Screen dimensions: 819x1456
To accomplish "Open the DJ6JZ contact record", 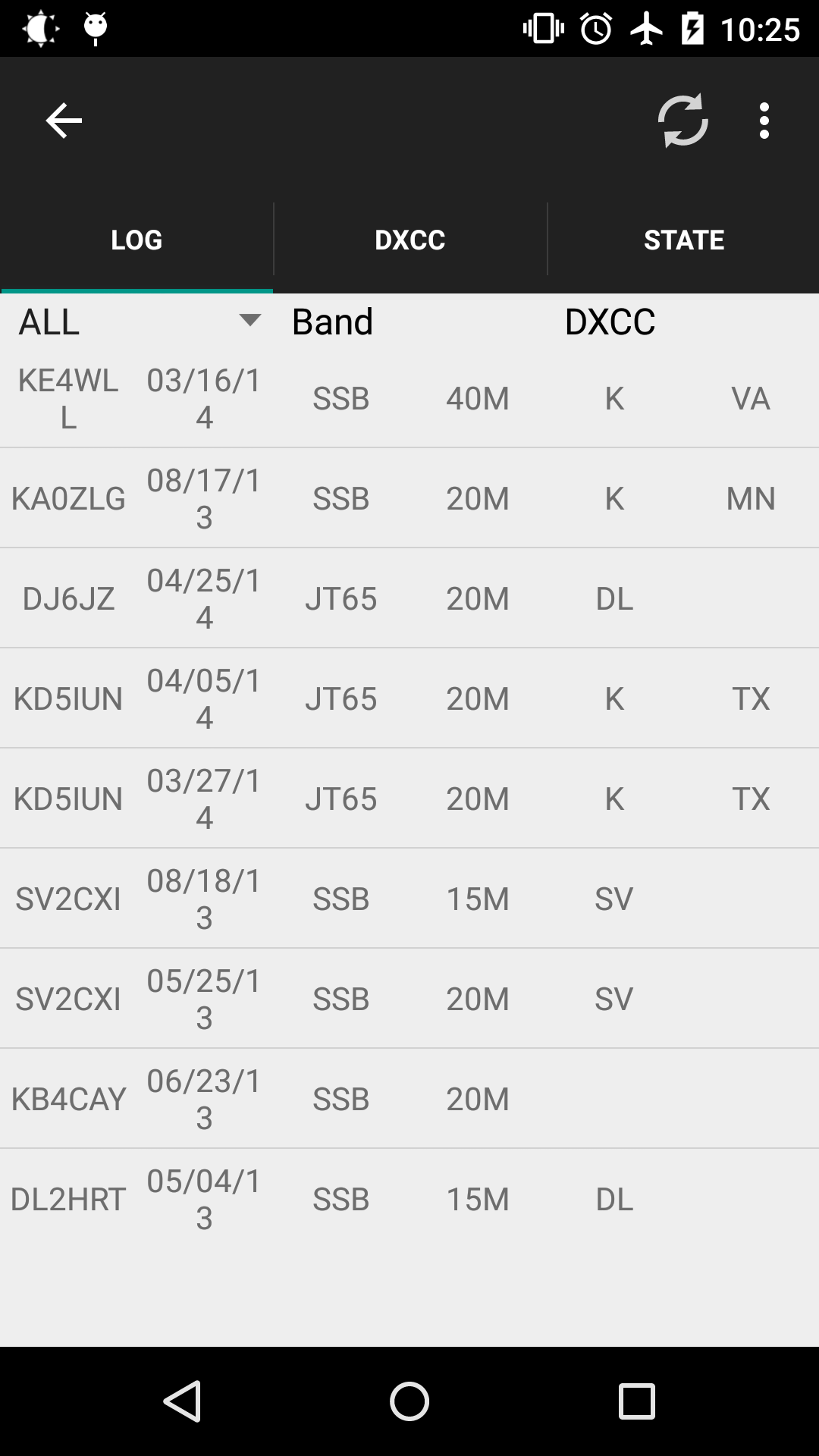I will pos(409,598).
